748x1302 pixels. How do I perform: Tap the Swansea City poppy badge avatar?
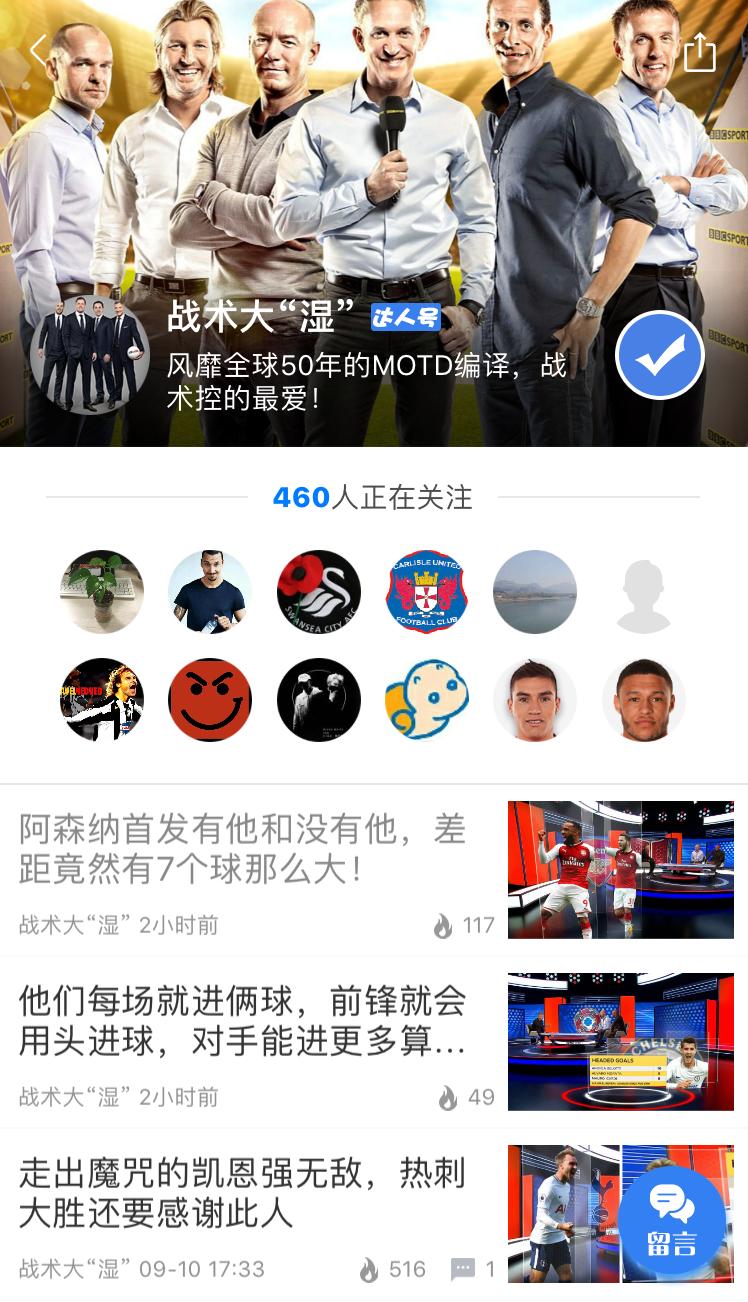pos(318,592)
